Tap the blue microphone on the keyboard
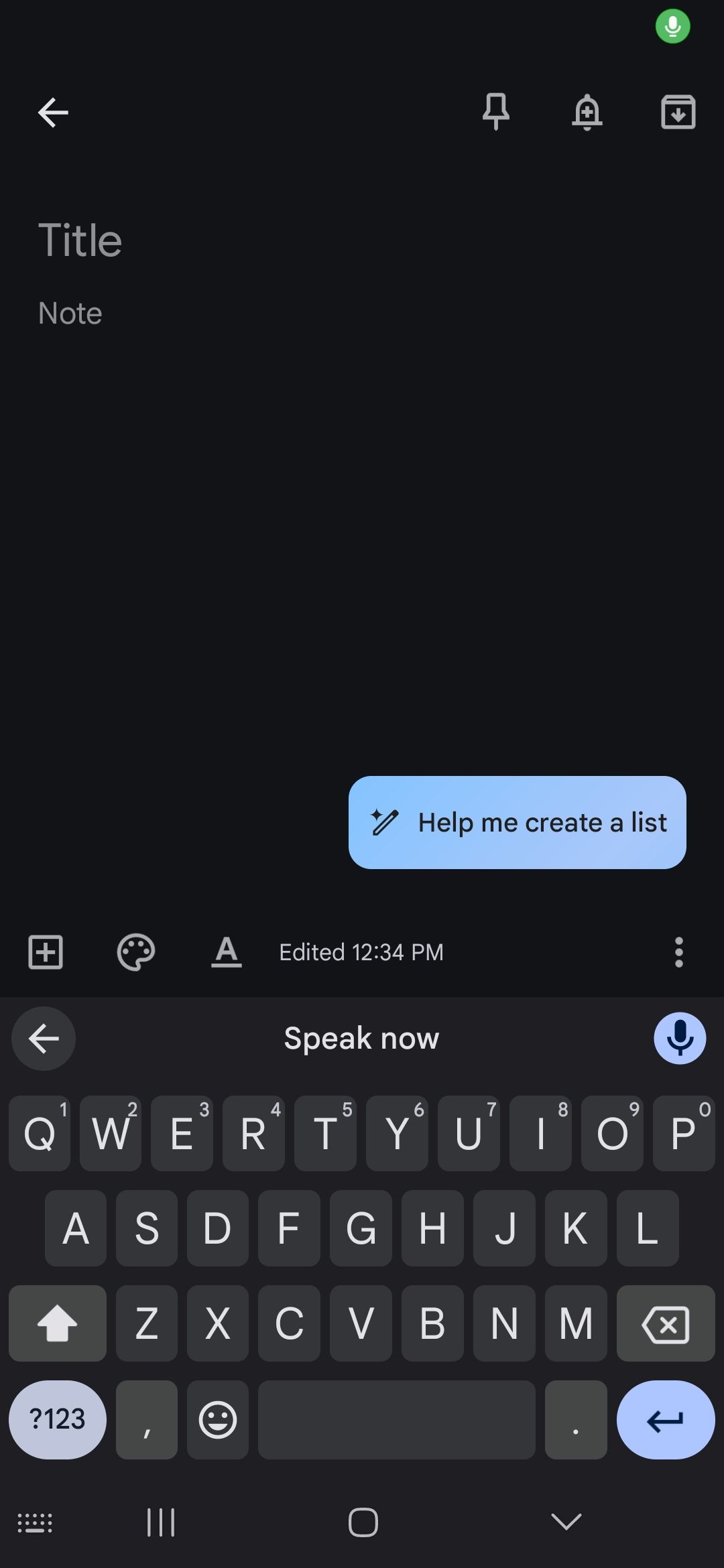724x1568 pixels. click(x=679, y=1039)
